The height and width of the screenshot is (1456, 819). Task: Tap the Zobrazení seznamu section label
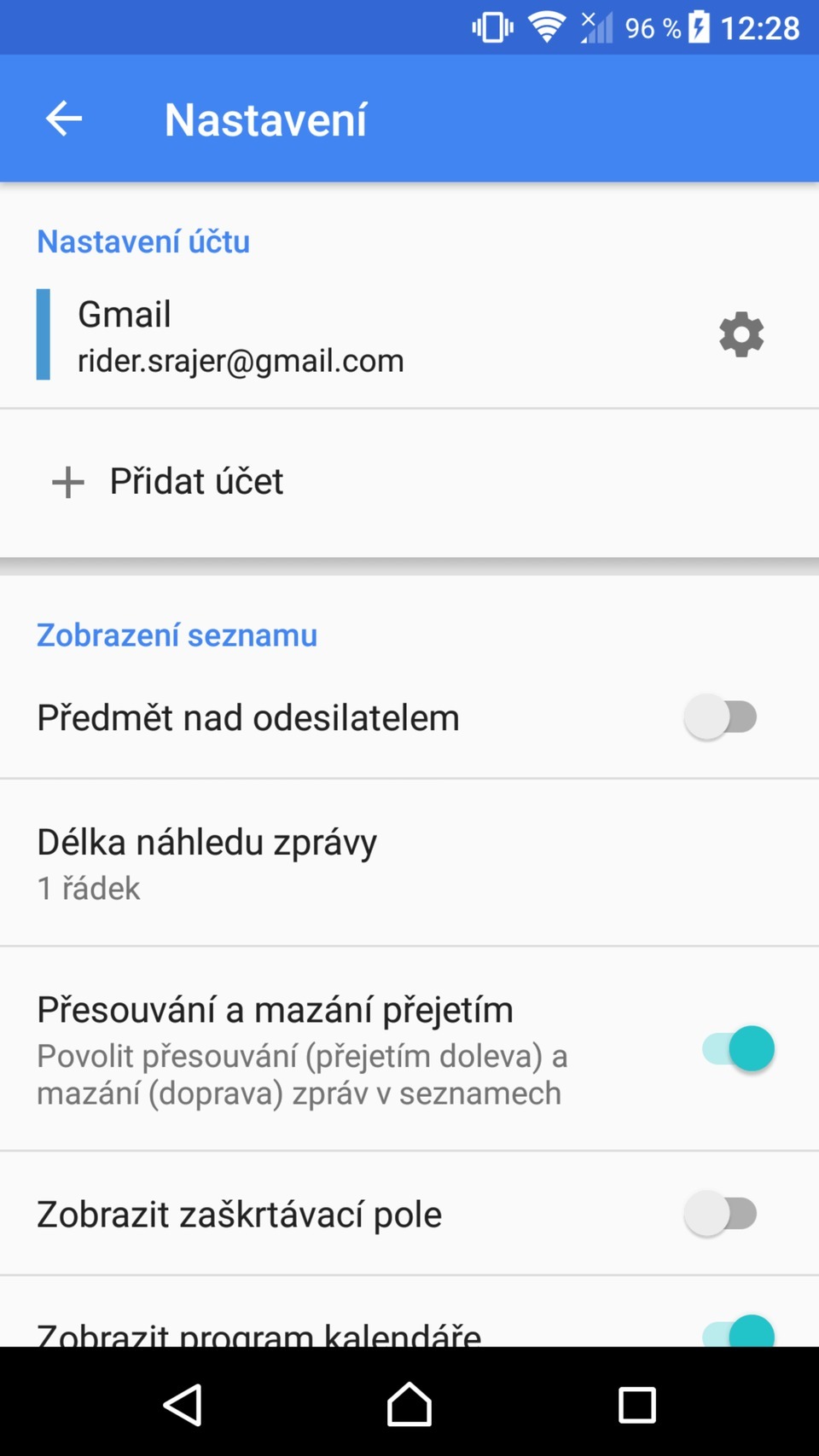pos(176,634)
